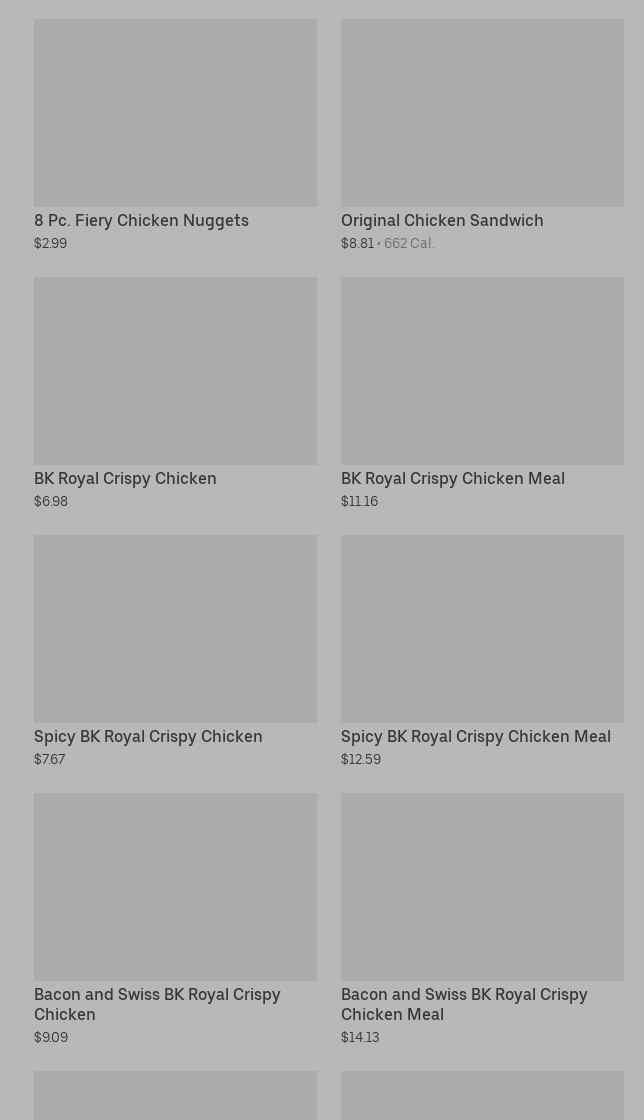Open the $11.16 BK Royal Crispy Chicken Meal
Viewport: 644px width, 1120px height.
[x=482, y=392]
